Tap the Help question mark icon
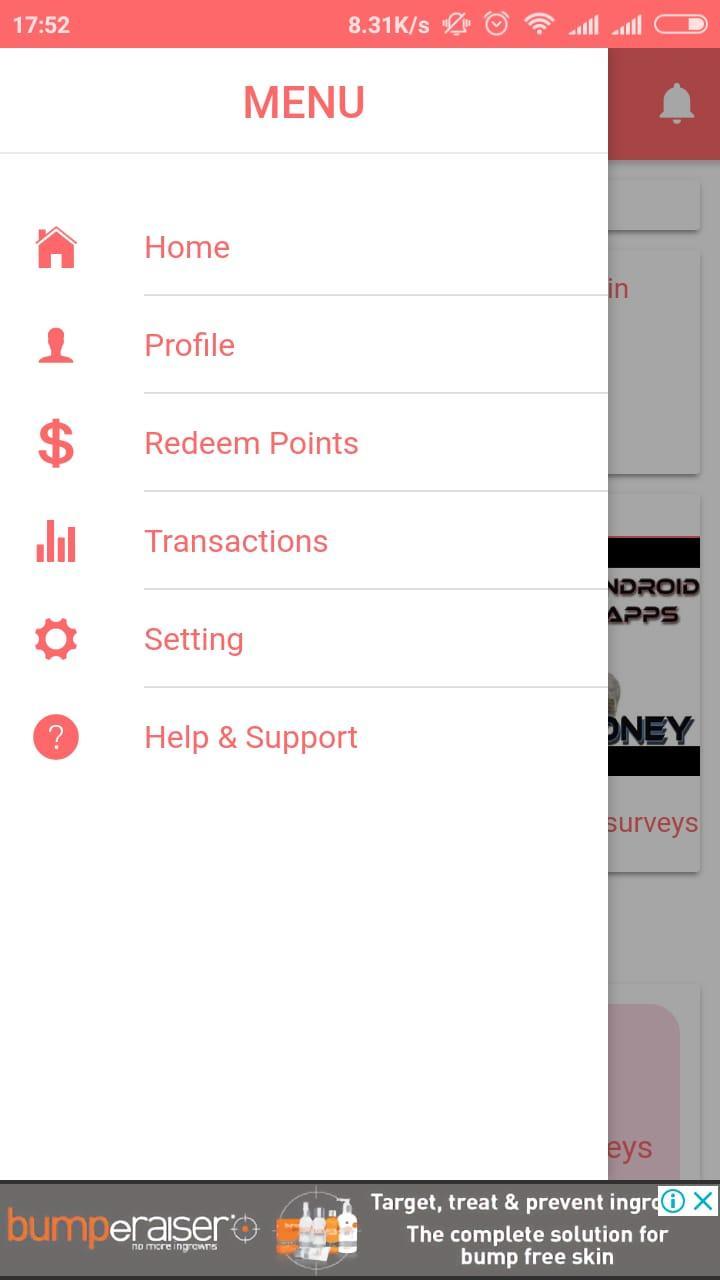 point(54,736)
